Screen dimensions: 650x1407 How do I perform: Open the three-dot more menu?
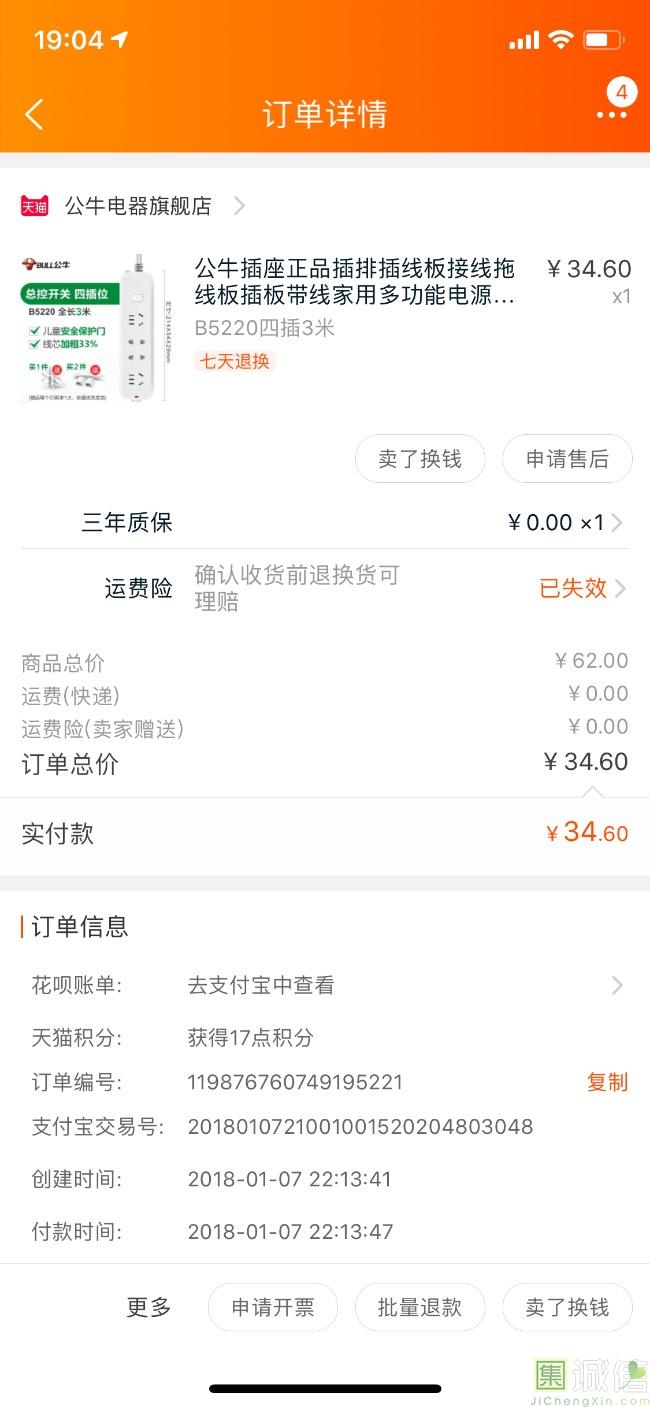point(612,114)
